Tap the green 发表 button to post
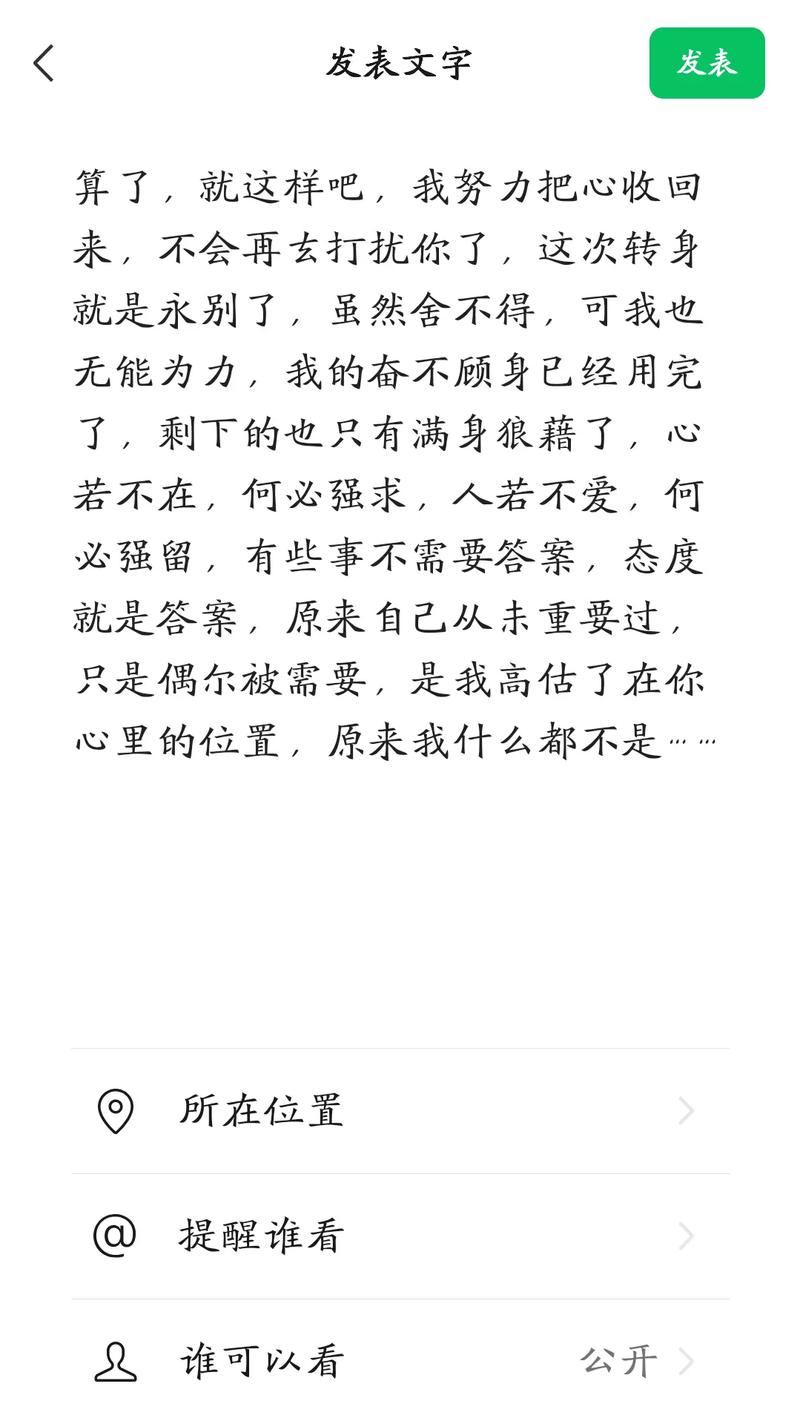 (x=707, y=63)
